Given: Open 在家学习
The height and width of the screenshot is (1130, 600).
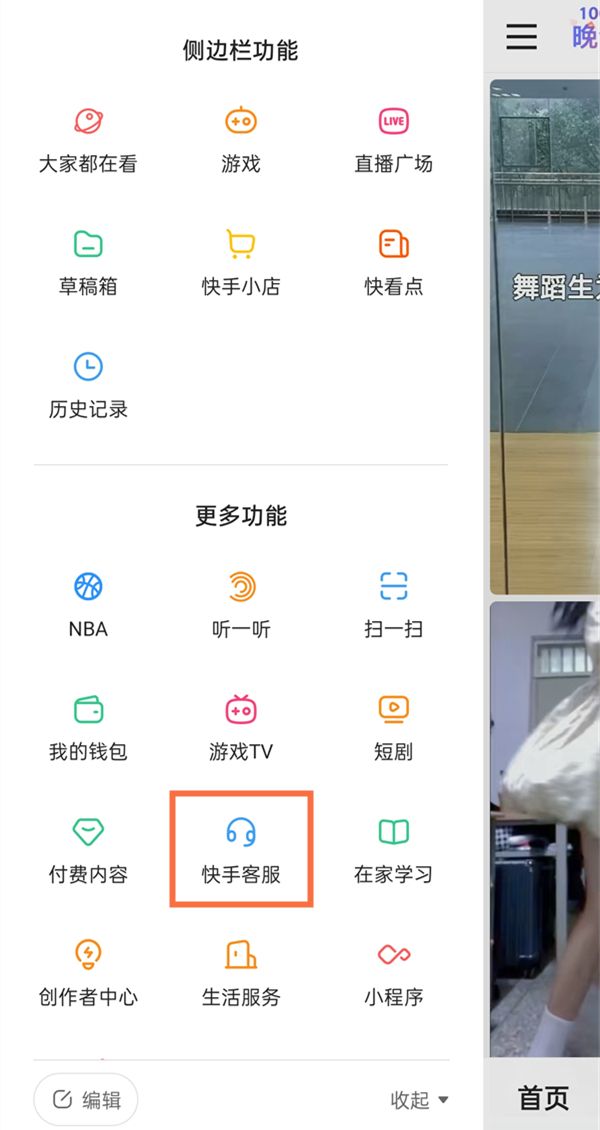Looking at the screenshot, I should (393, 851).
